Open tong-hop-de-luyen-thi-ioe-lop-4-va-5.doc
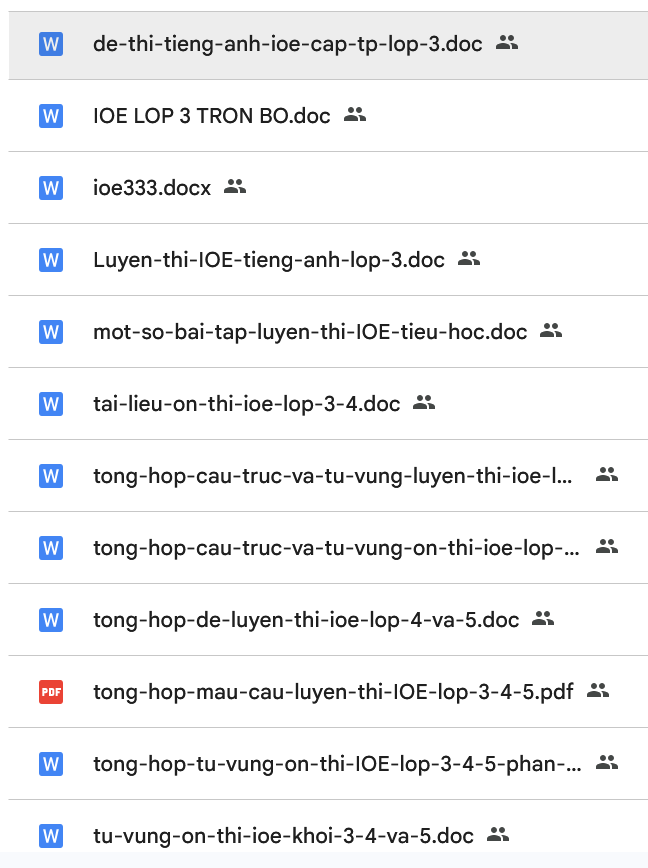 coord(305,620)
